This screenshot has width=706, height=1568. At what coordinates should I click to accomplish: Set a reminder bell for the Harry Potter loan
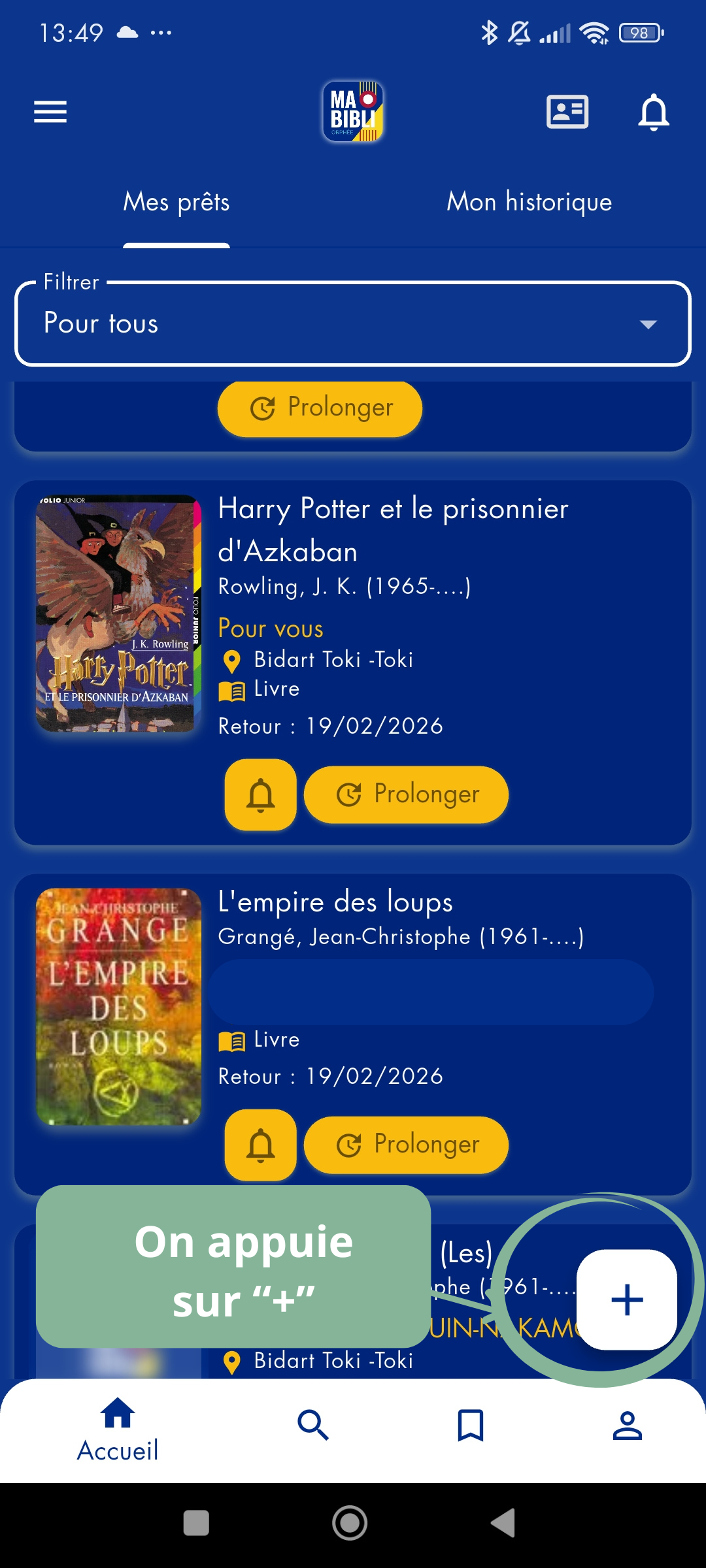pos(260,794)
